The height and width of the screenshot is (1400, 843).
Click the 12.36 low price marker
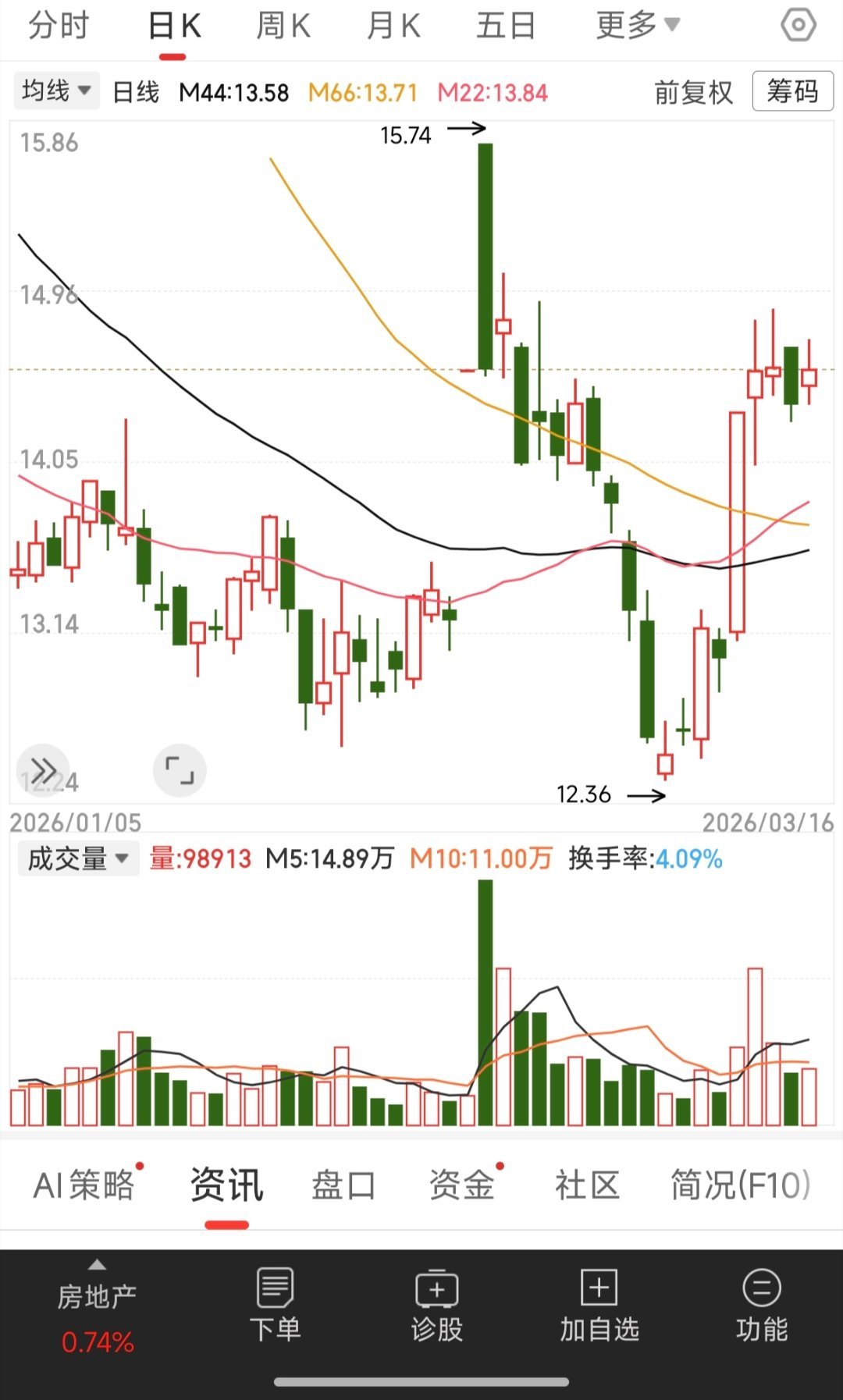(x=585, y=794)
